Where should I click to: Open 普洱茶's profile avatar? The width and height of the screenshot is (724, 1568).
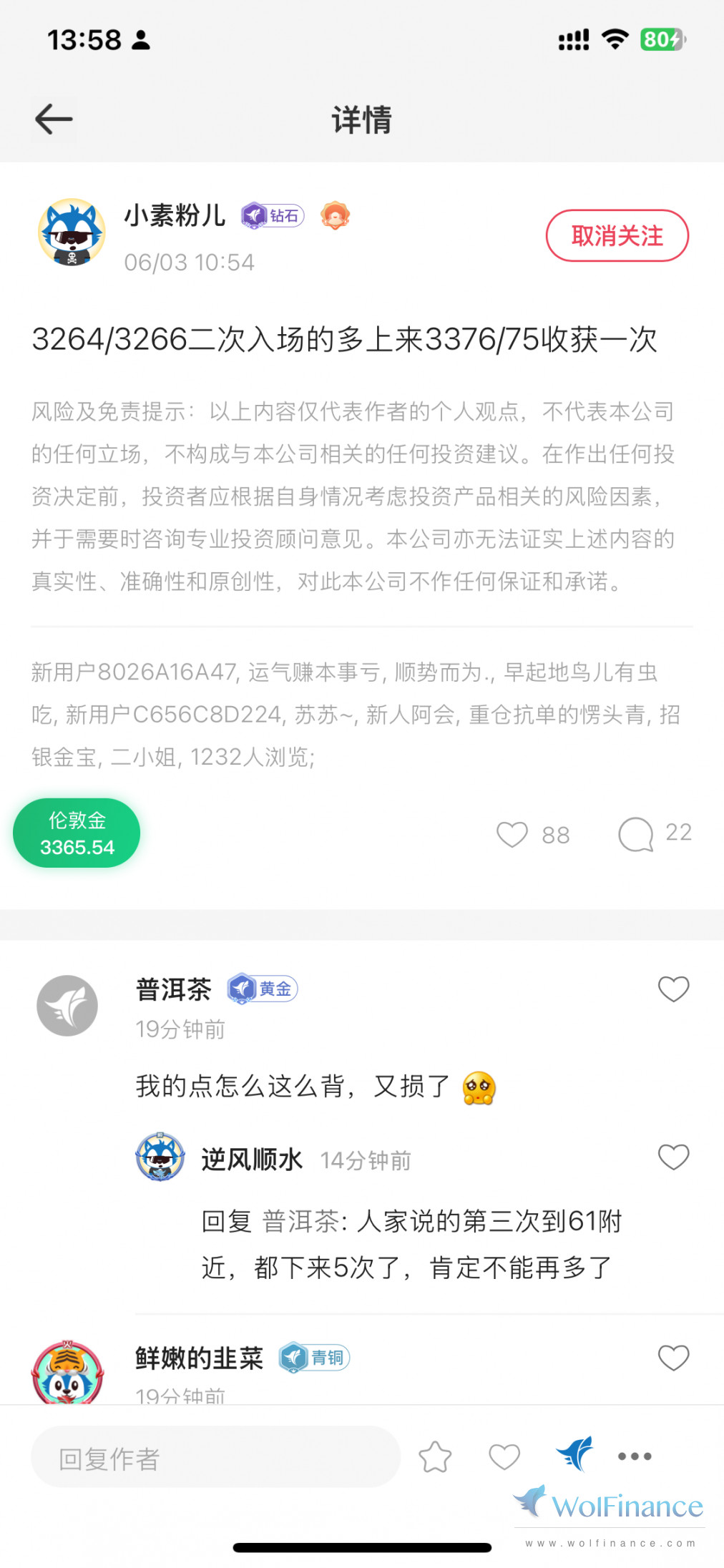click(67, 1006)
